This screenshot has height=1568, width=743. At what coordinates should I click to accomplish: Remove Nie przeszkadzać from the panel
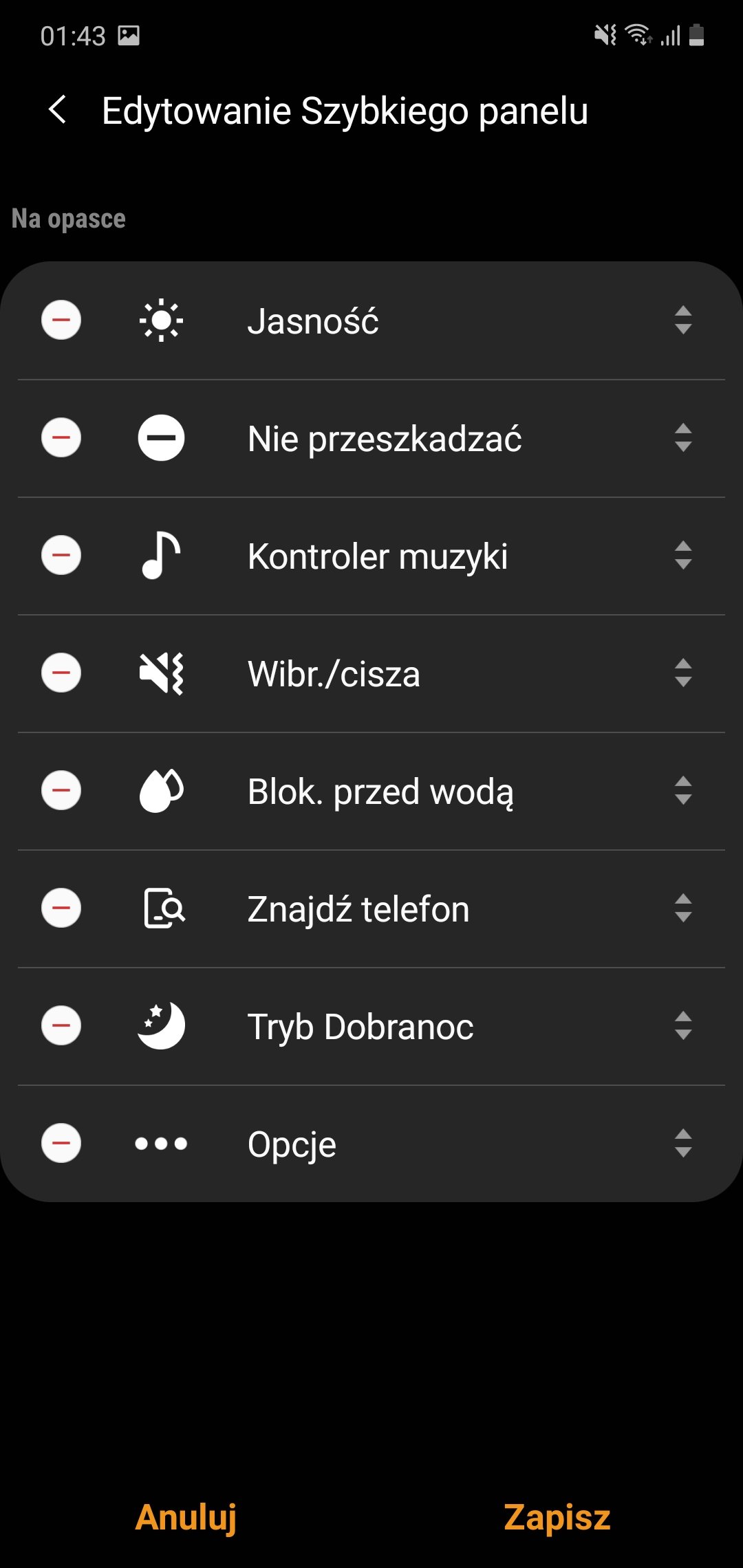click(61, 438)
